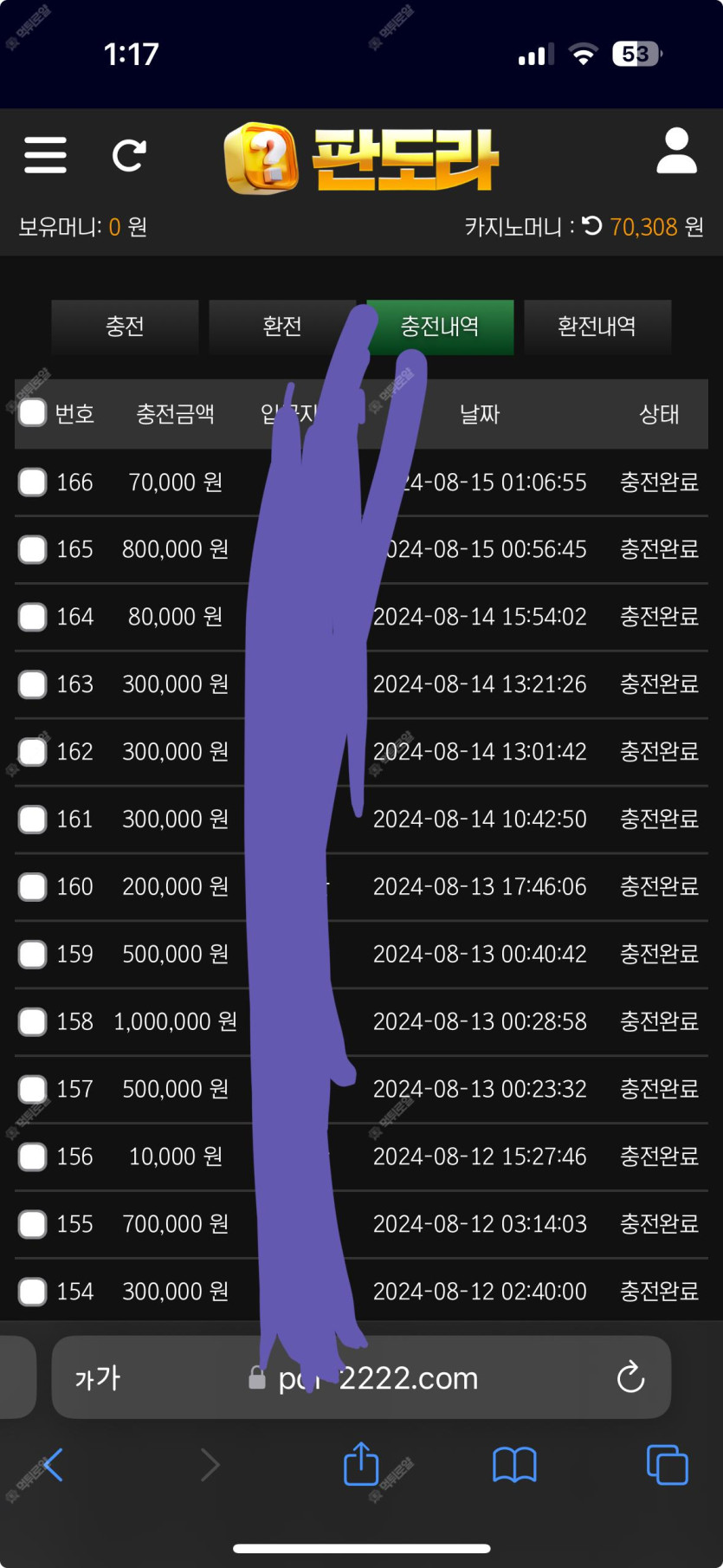
Task: Reload the page from the address bar
Action: tap(630, 1377)
